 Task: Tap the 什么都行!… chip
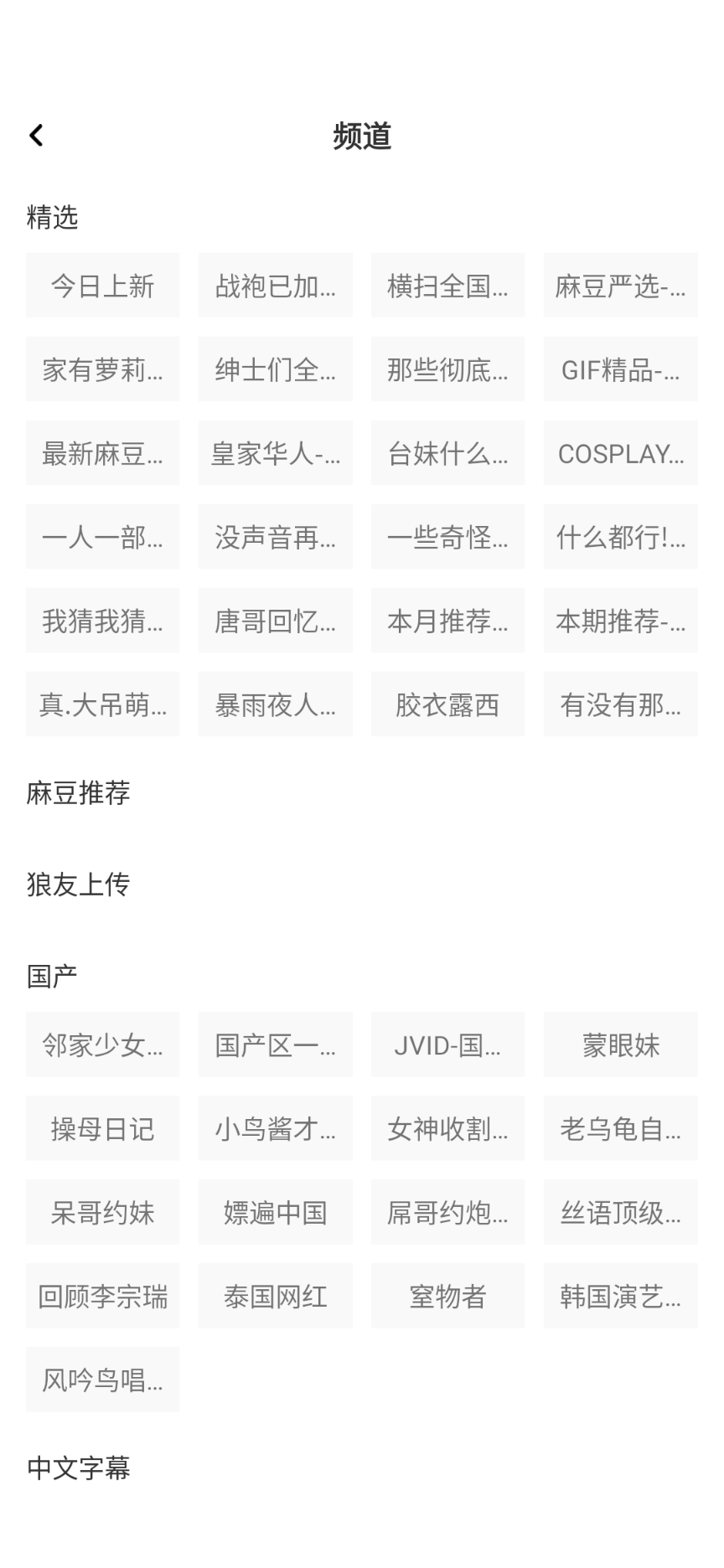pyautogui.click(x=620, y=537)
